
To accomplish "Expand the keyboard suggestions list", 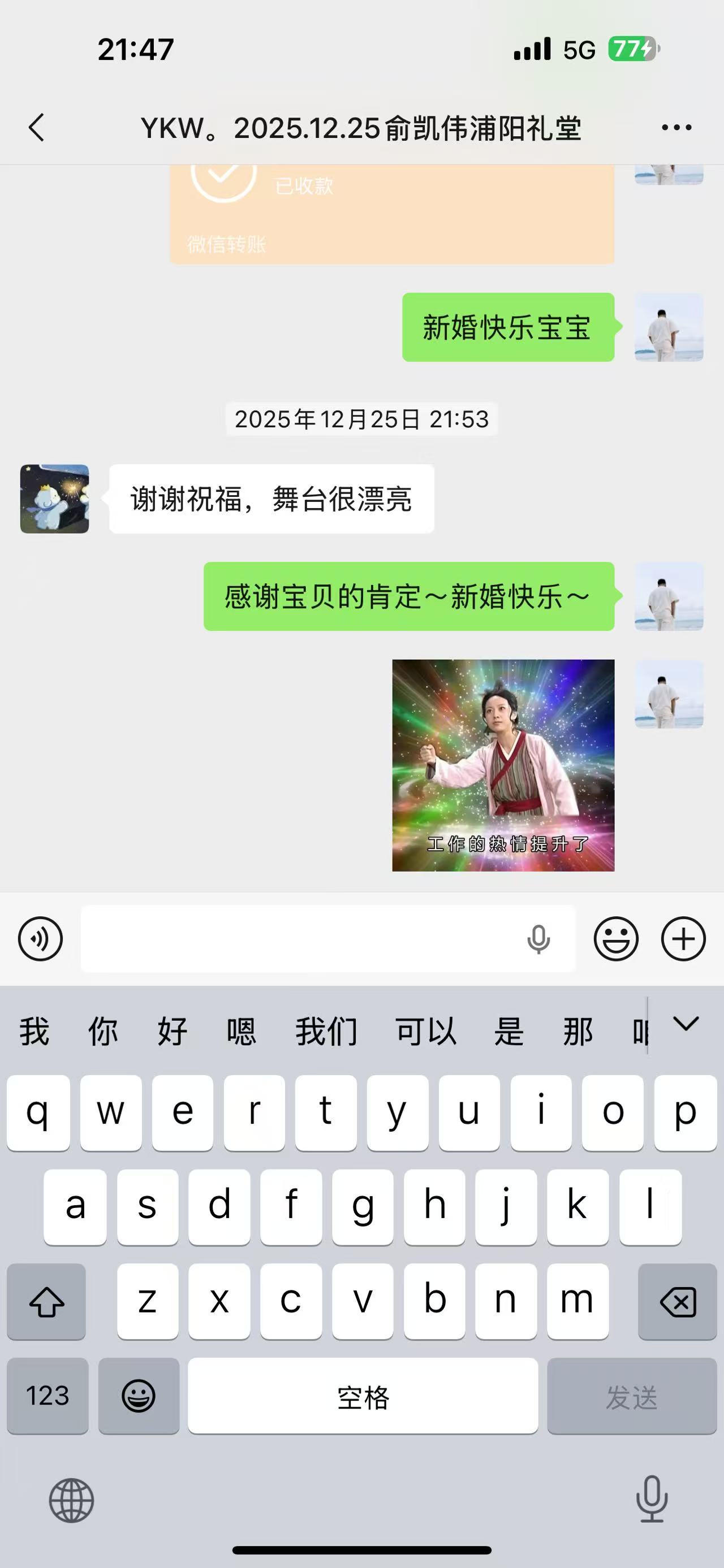I will point(686,1024).
